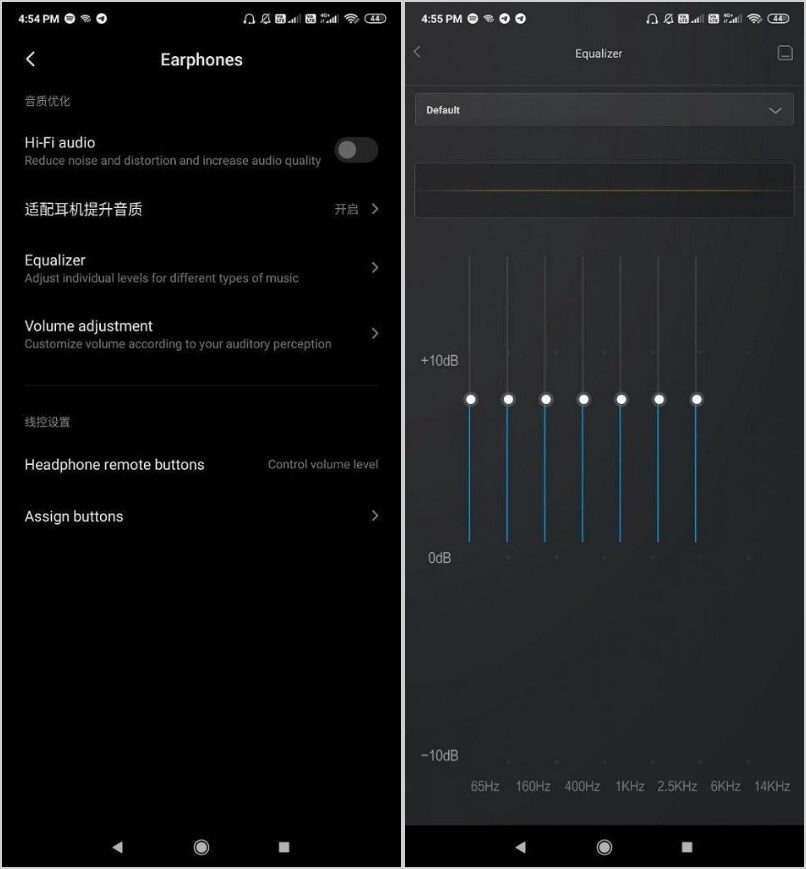Change Headphone remote buttons setting
The width and height of the screenshot is (806, 869).
click(x=200, y=465)
